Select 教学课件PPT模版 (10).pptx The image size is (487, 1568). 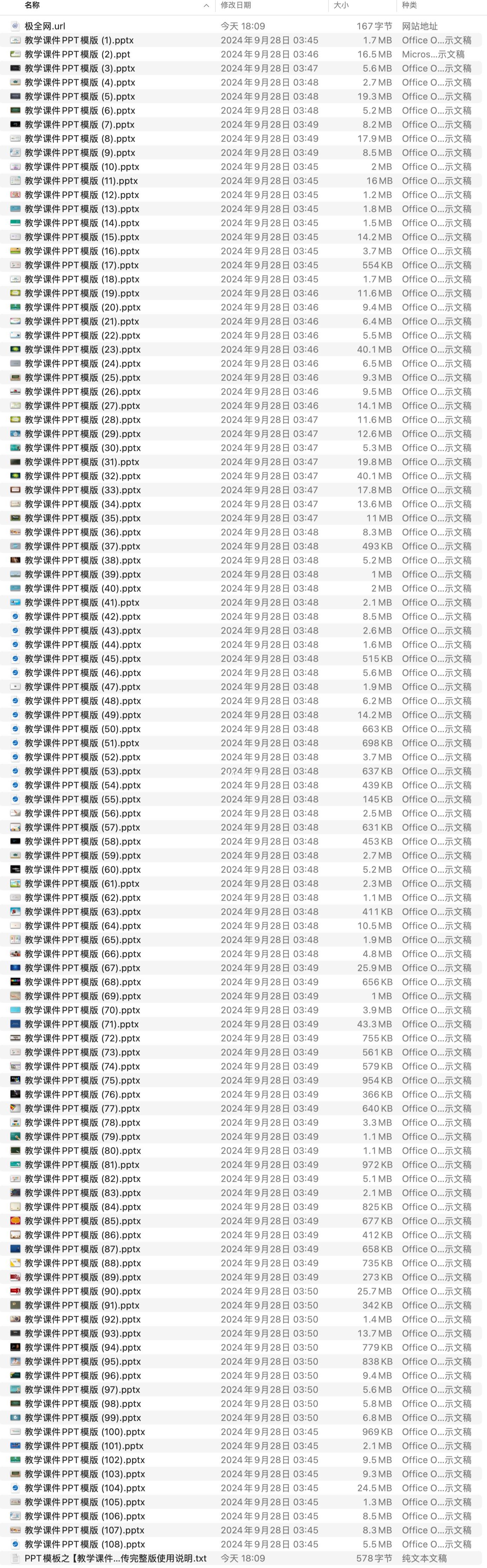coord(82,167)
